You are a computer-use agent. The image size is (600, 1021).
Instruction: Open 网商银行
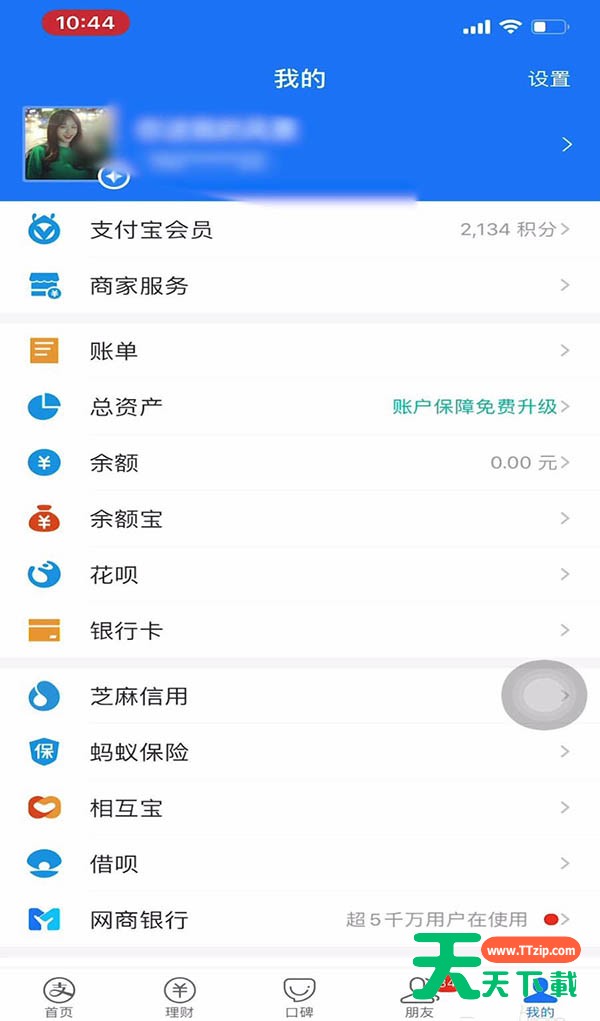tap(300, 920)
